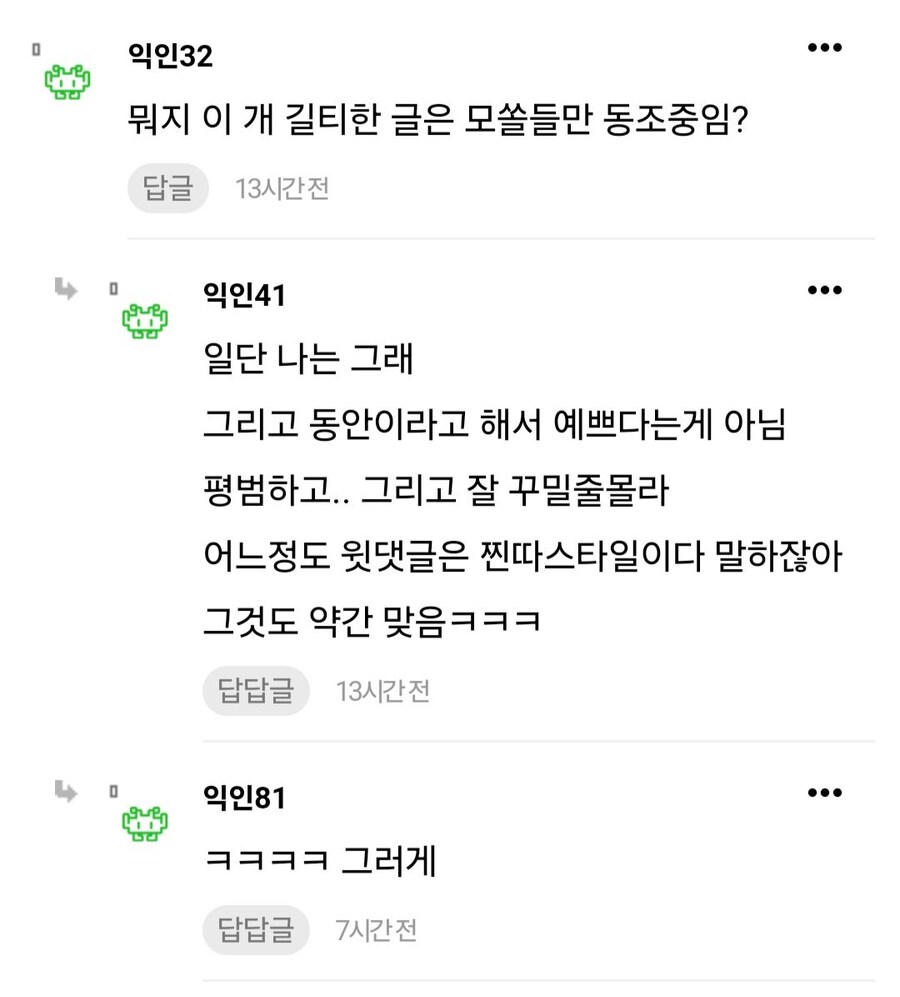Tap 답답글 under 익인81's reply
This screenshot has height=997, width=900.
[256, 931]
